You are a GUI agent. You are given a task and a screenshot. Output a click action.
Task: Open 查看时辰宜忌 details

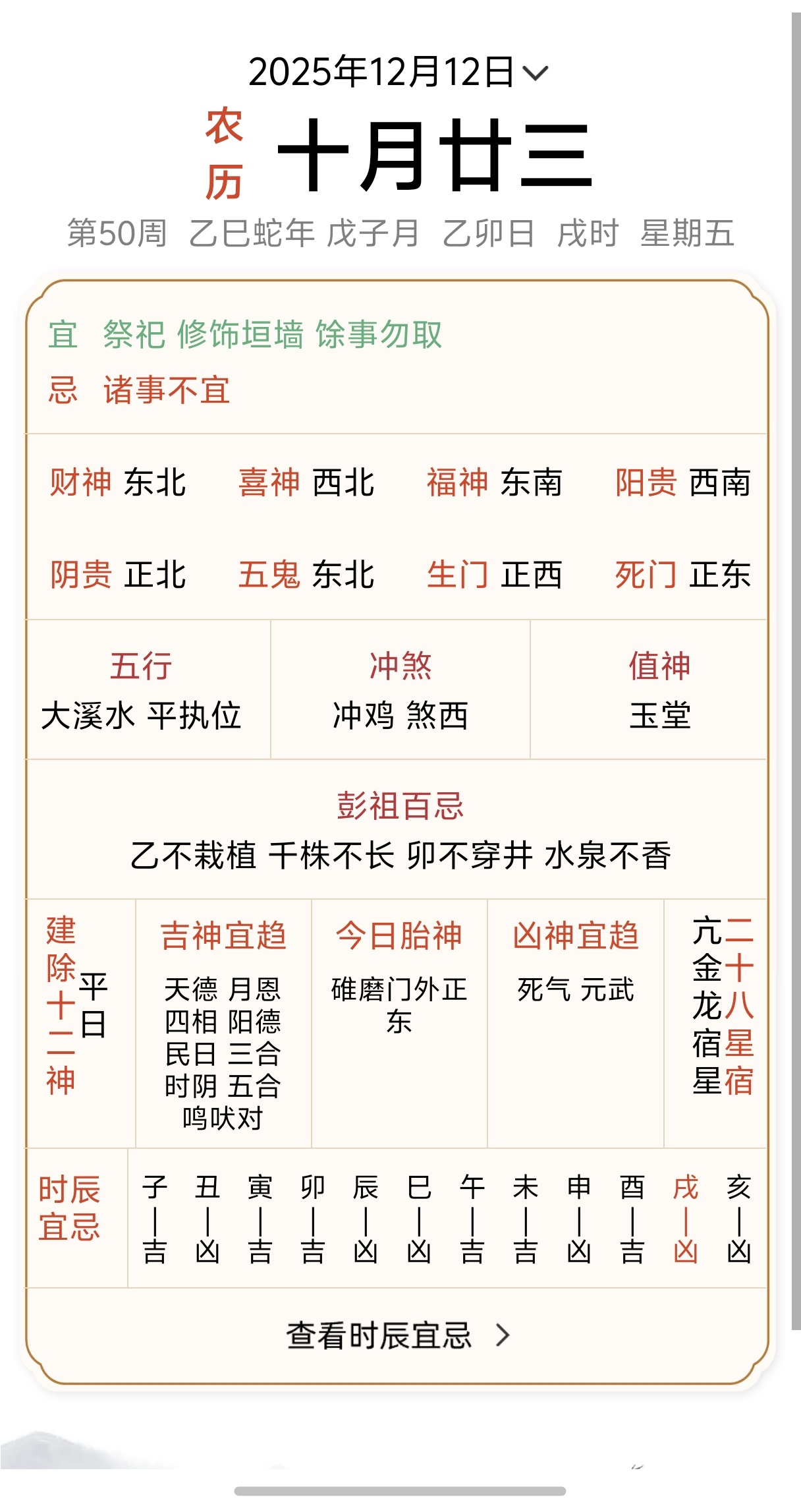[398, 1336]
